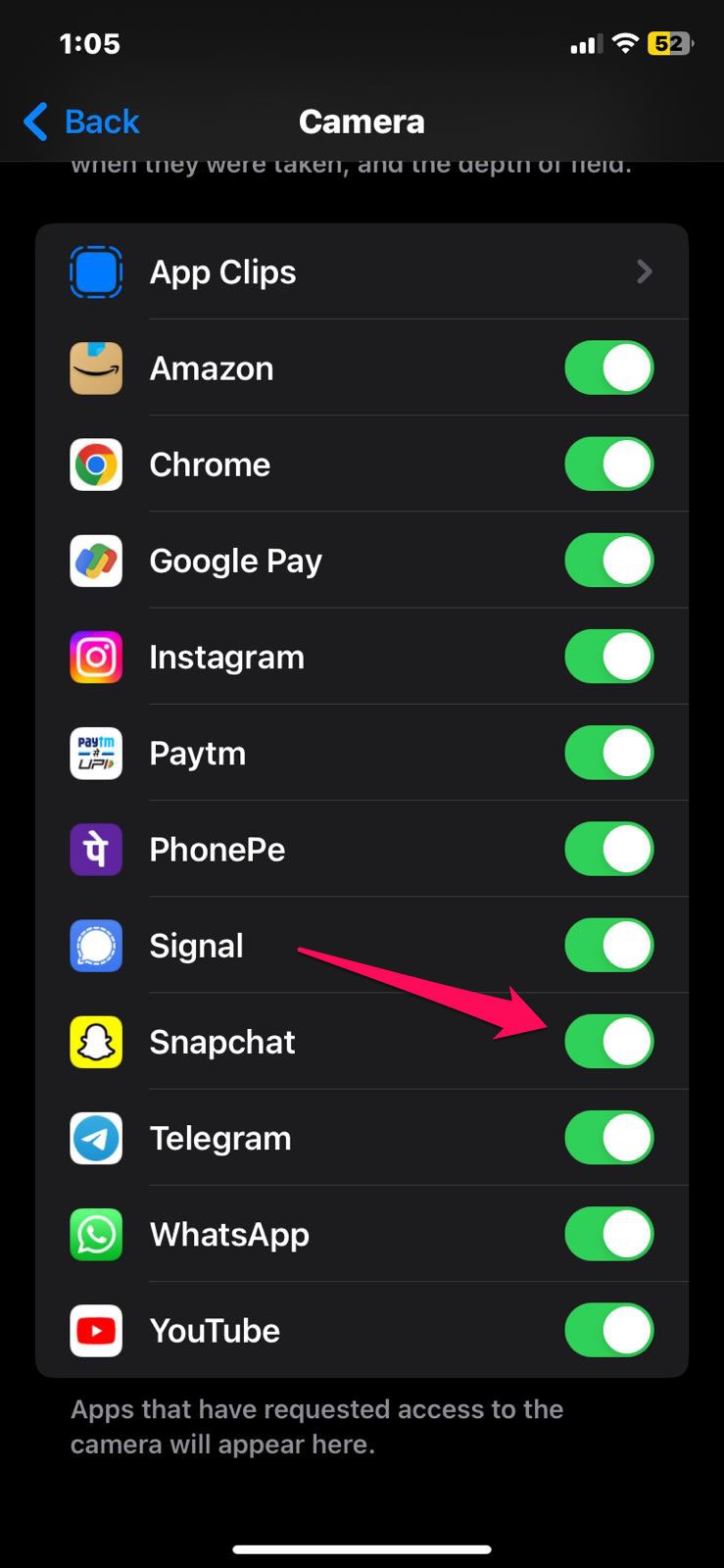Viewport: 724px width, 1568px height.
Task: Click the Paytm UPI app icon
Action: pos(95,753)
